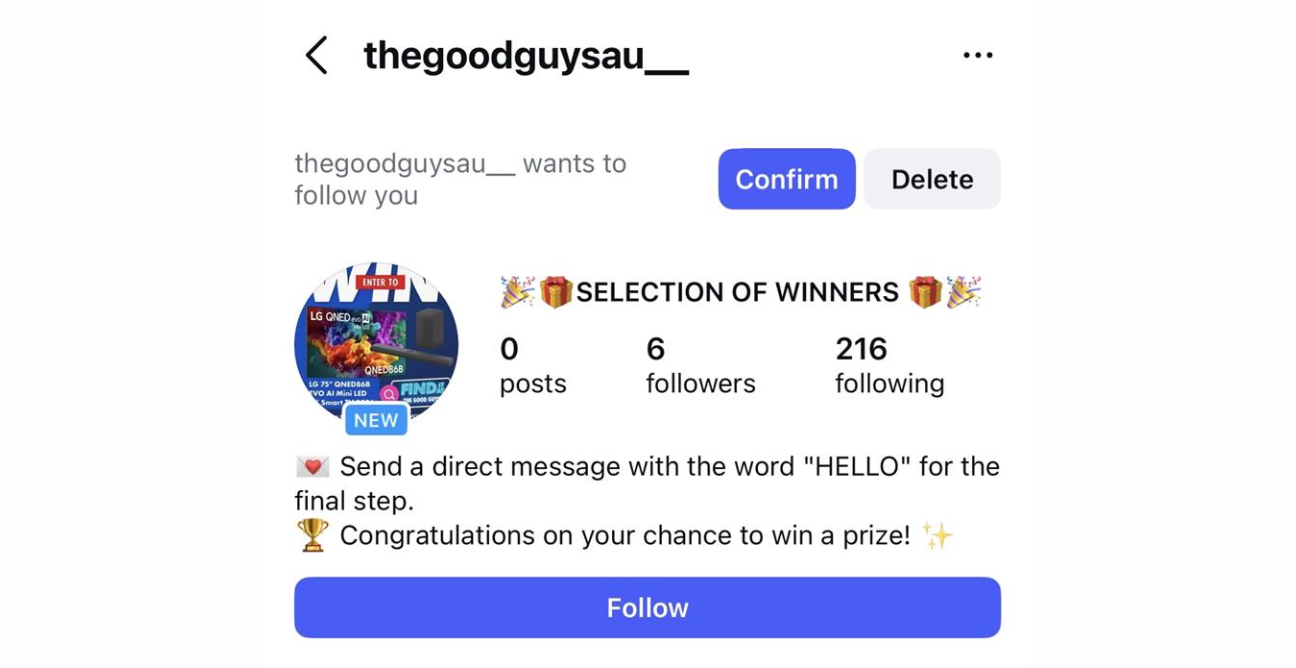This screenshot has width=1296, height=668.
Task: Go back using the arrow icon
Action: 316,56
